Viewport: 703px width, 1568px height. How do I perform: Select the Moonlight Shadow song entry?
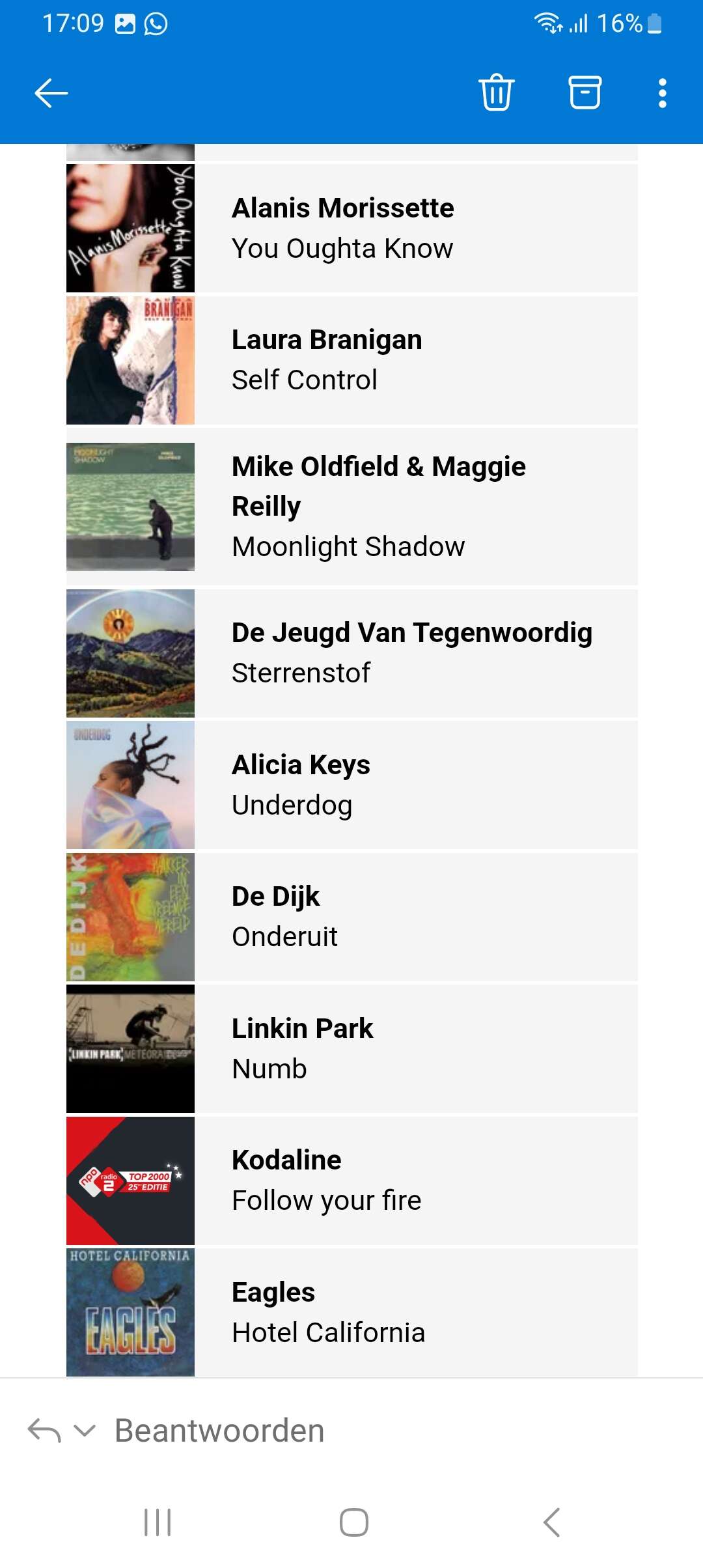(x=352, y=507)
